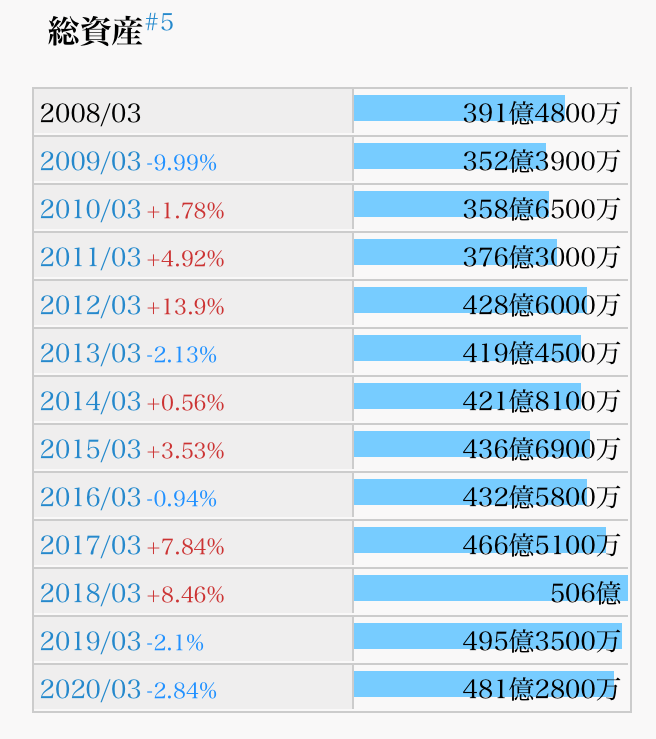Open the 2018/03 period link
The image size is (656, 739).
[90, 594]
